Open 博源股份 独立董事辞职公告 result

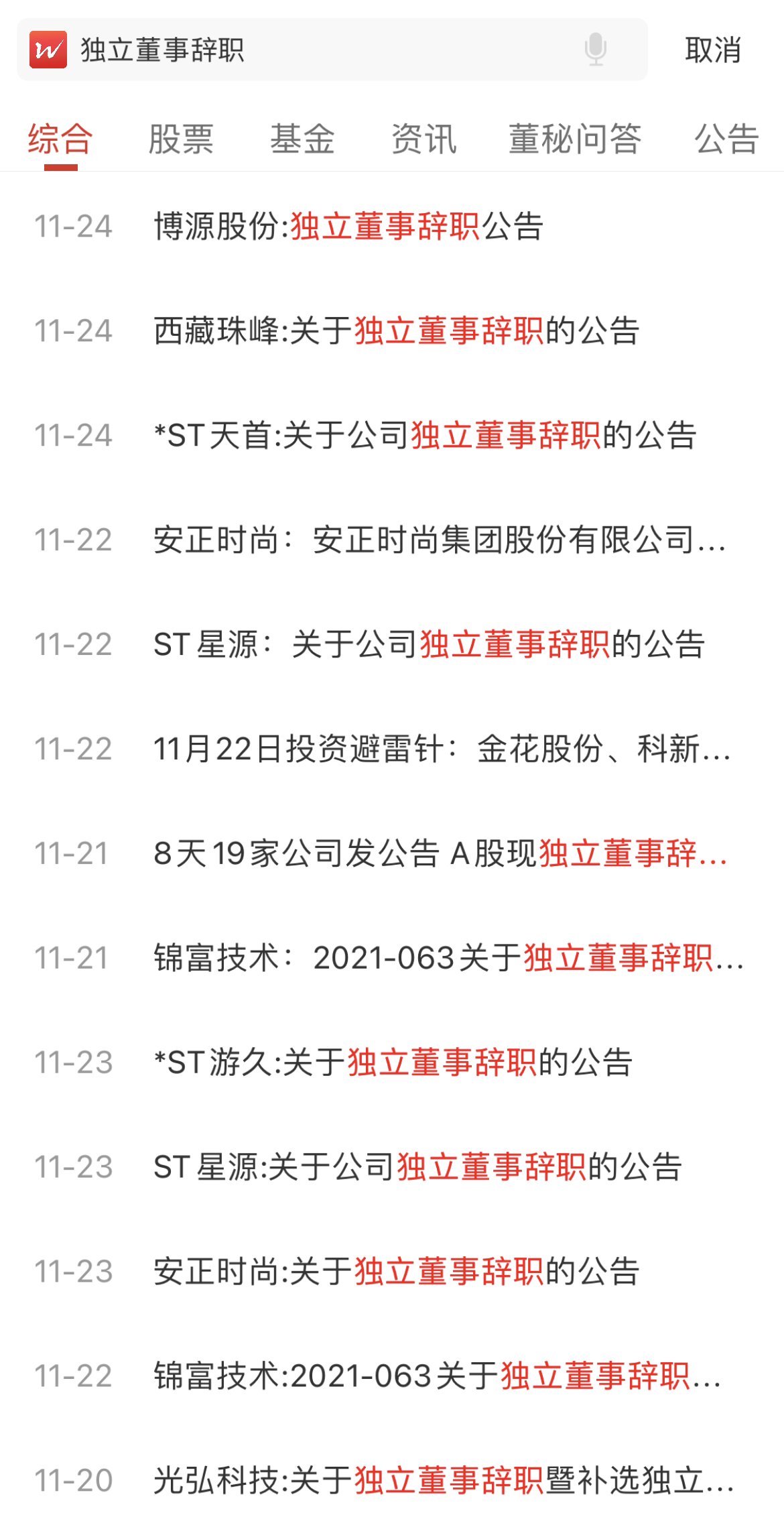point(348,227)
